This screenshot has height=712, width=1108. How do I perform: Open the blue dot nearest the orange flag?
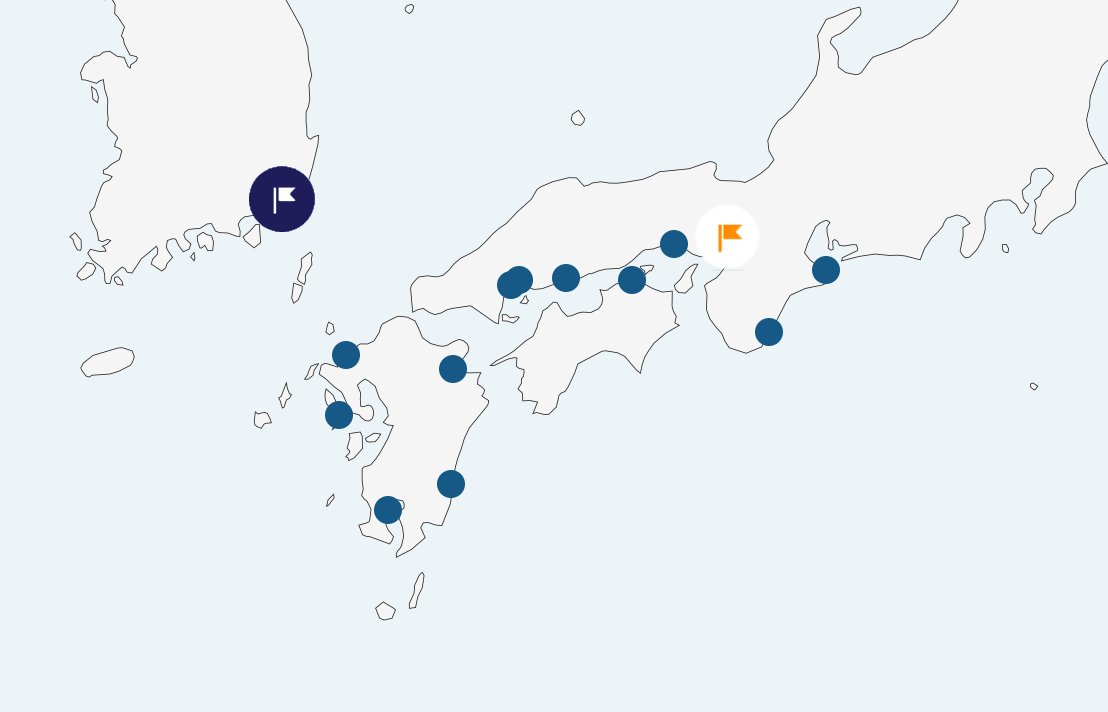pos(674,244)
